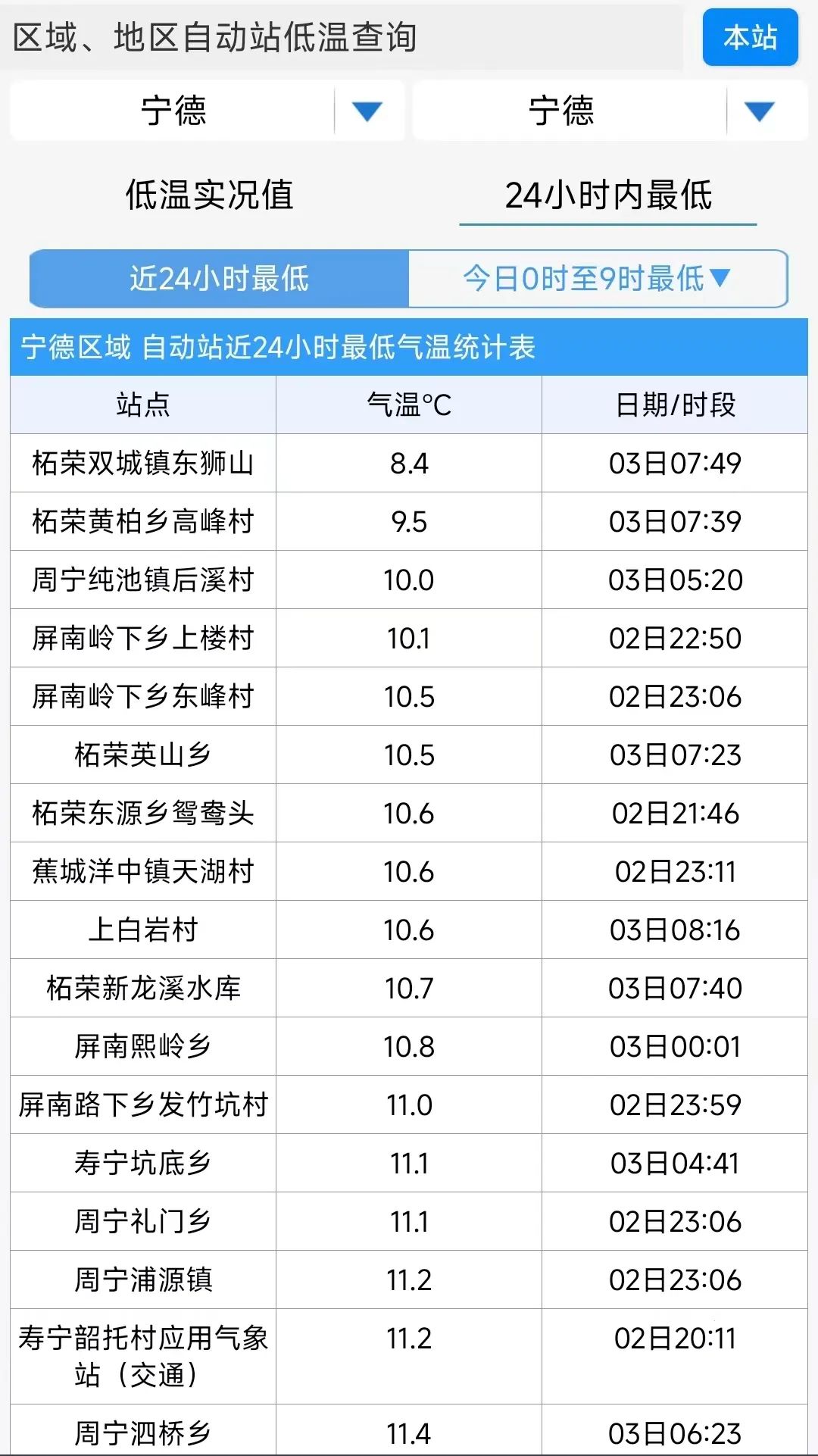Screen dimensions: 818x1456
Task: Select the 24小时内最低 tab
Action: [x=607, y=195]
